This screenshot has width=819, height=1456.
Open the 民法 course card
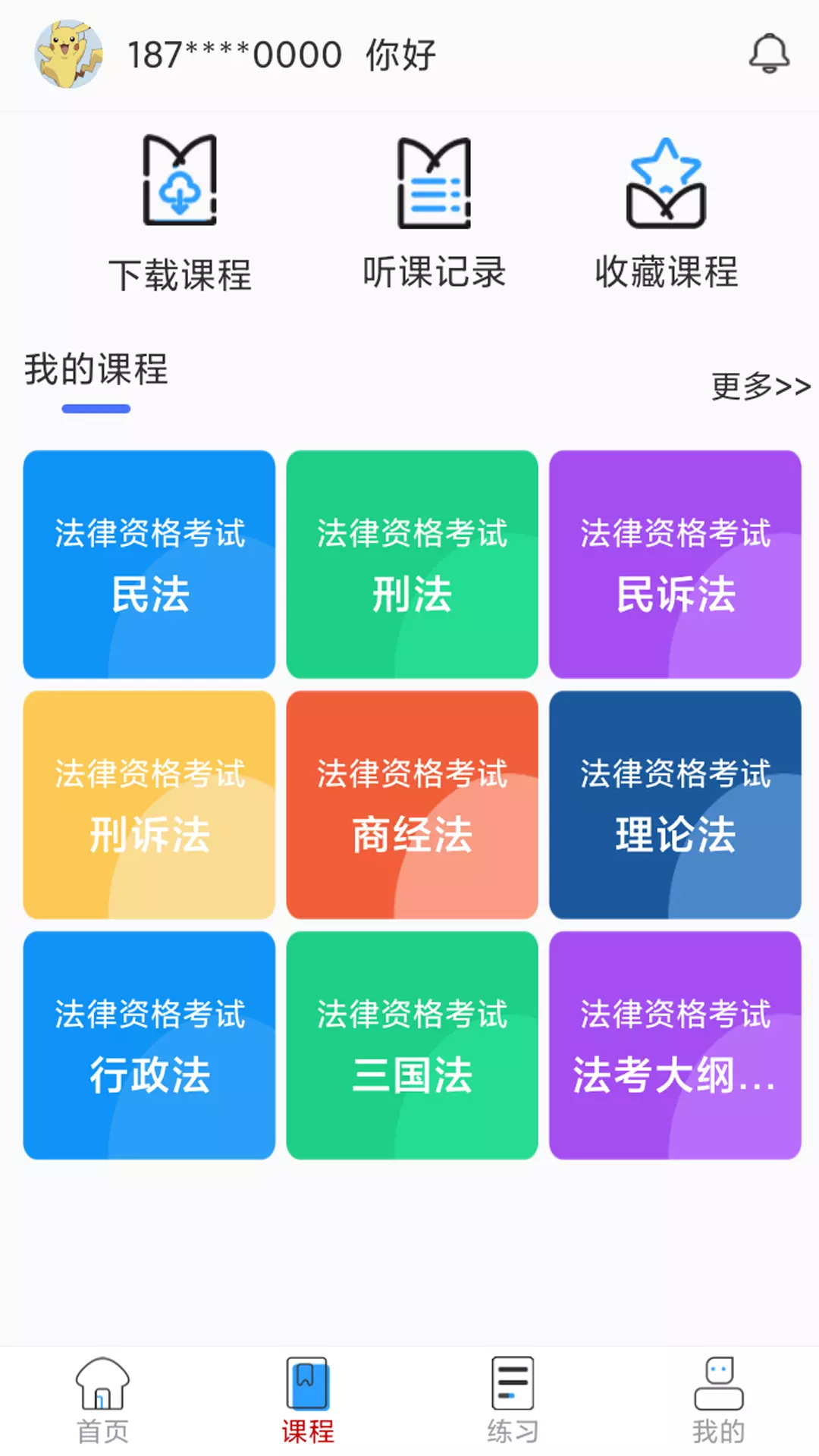149,564
